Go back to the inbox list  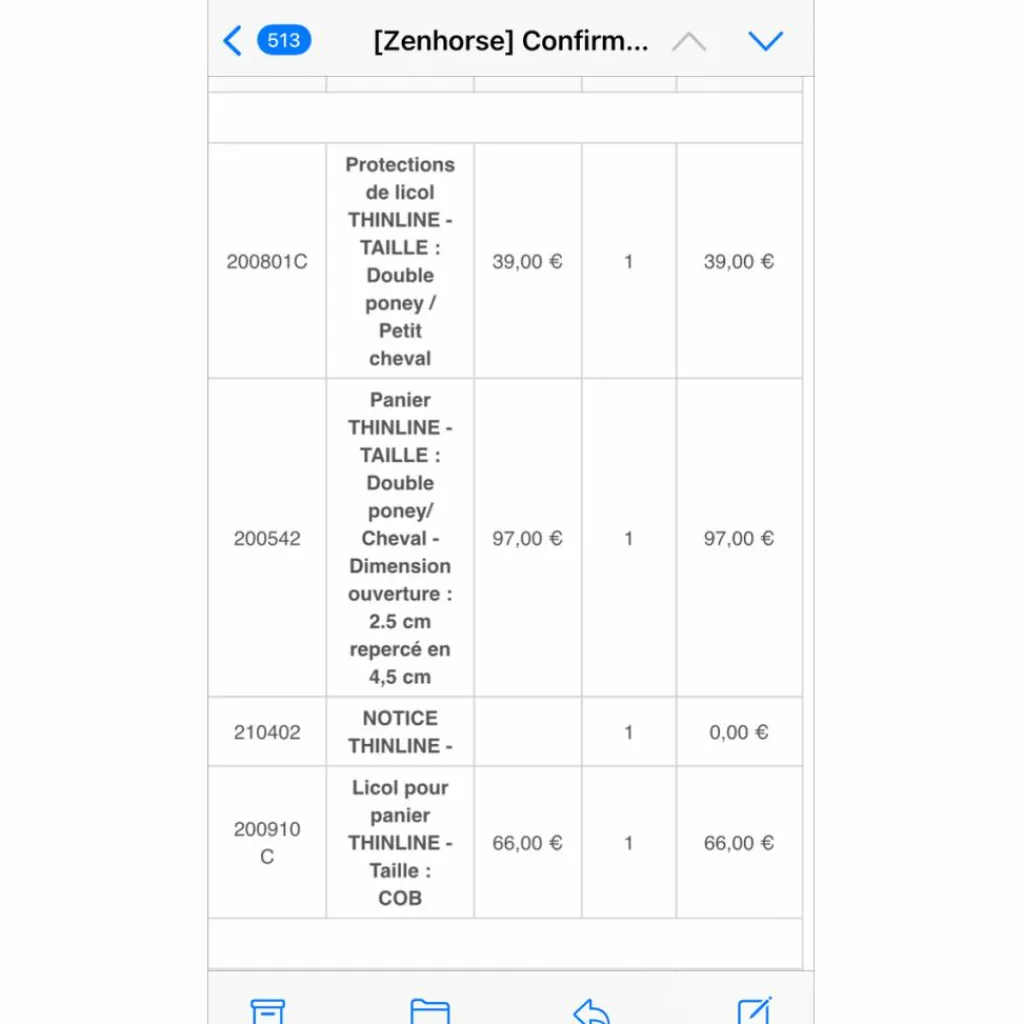coord(233,40)
